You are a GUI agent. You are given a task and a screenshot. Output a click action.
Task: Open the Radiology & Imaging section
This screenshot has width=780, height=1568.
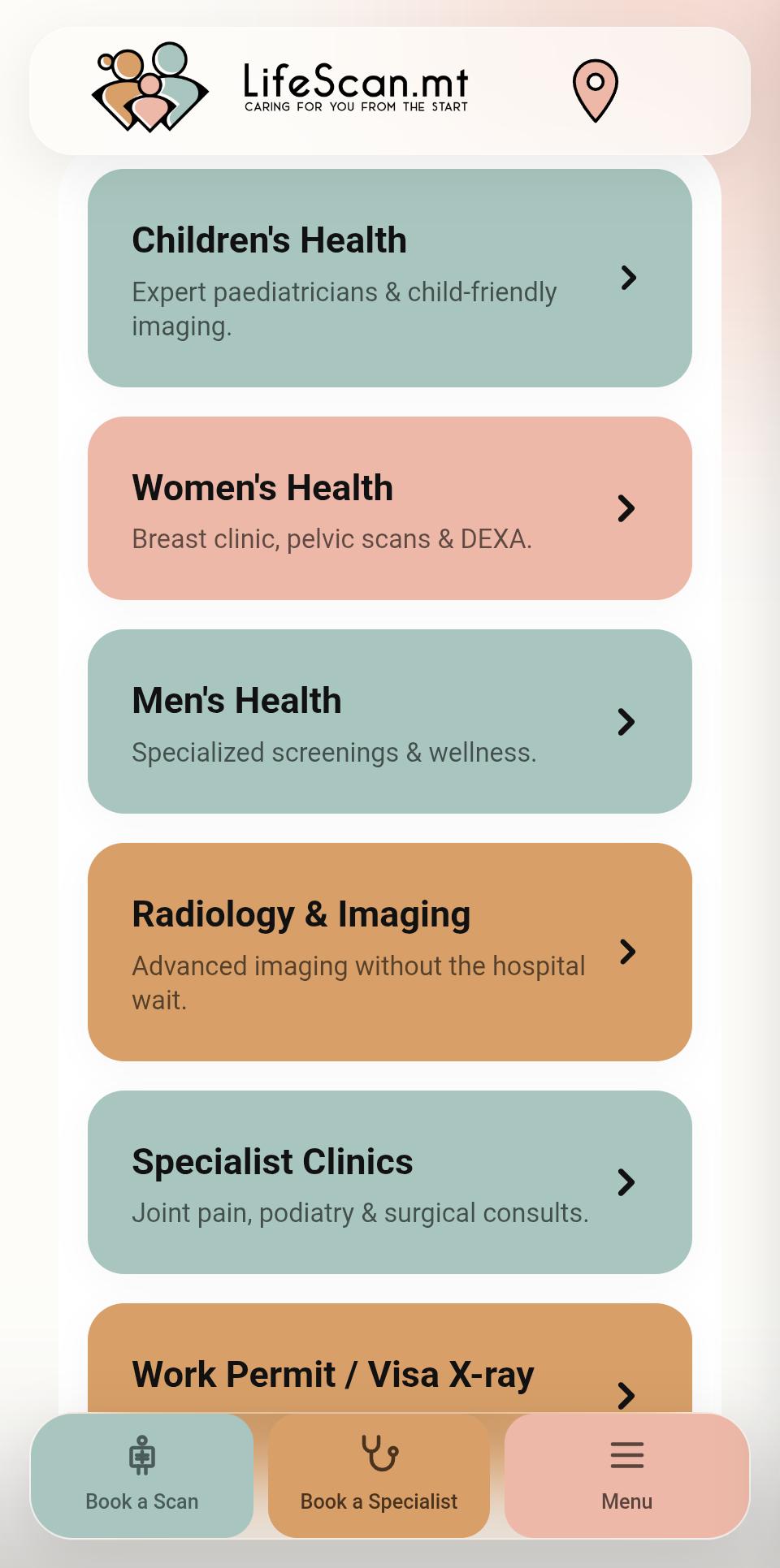[390, 952]
